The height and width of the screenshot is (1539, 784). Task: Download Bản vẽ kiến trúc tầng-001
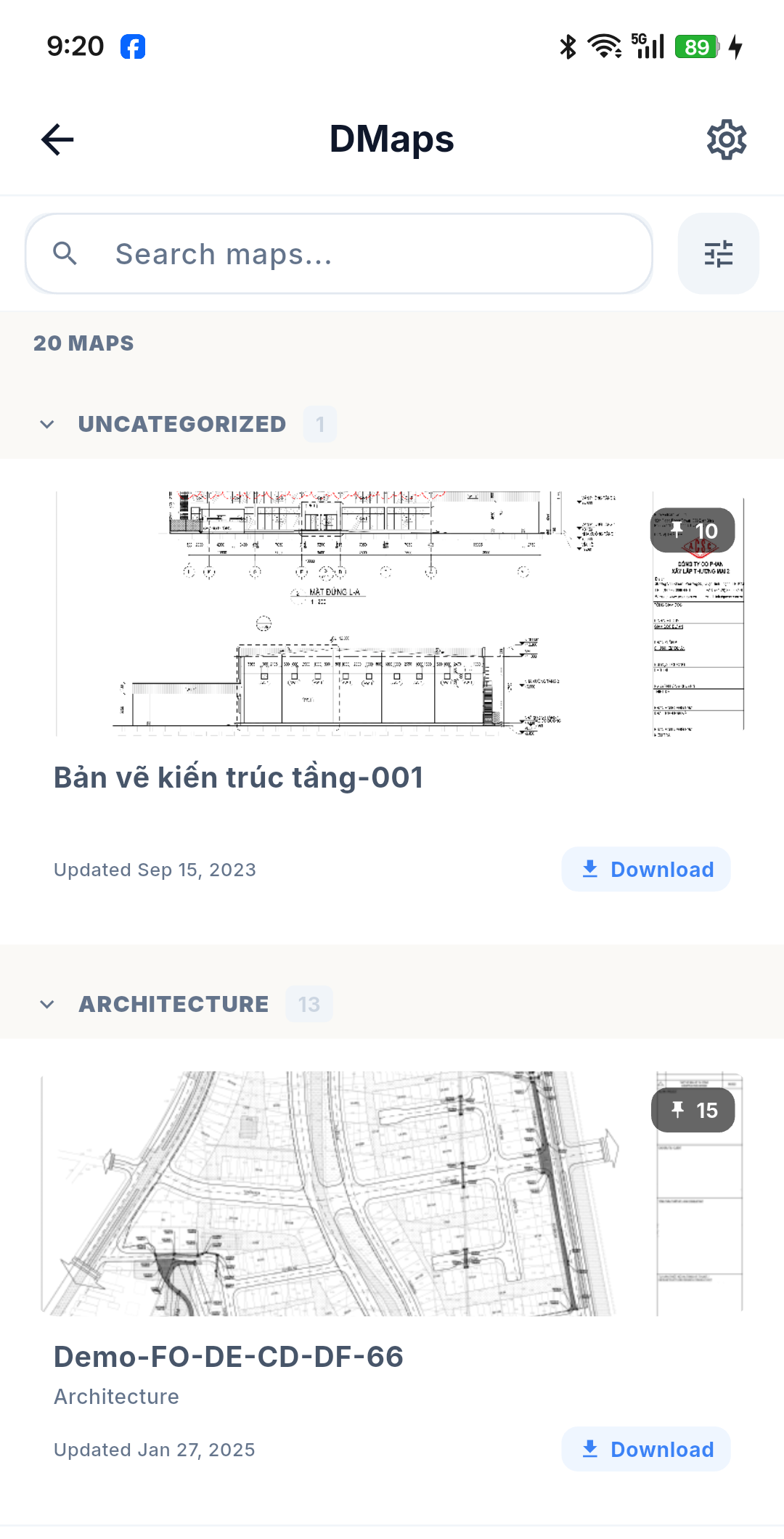pyautogui.click(x=646, y=869)
